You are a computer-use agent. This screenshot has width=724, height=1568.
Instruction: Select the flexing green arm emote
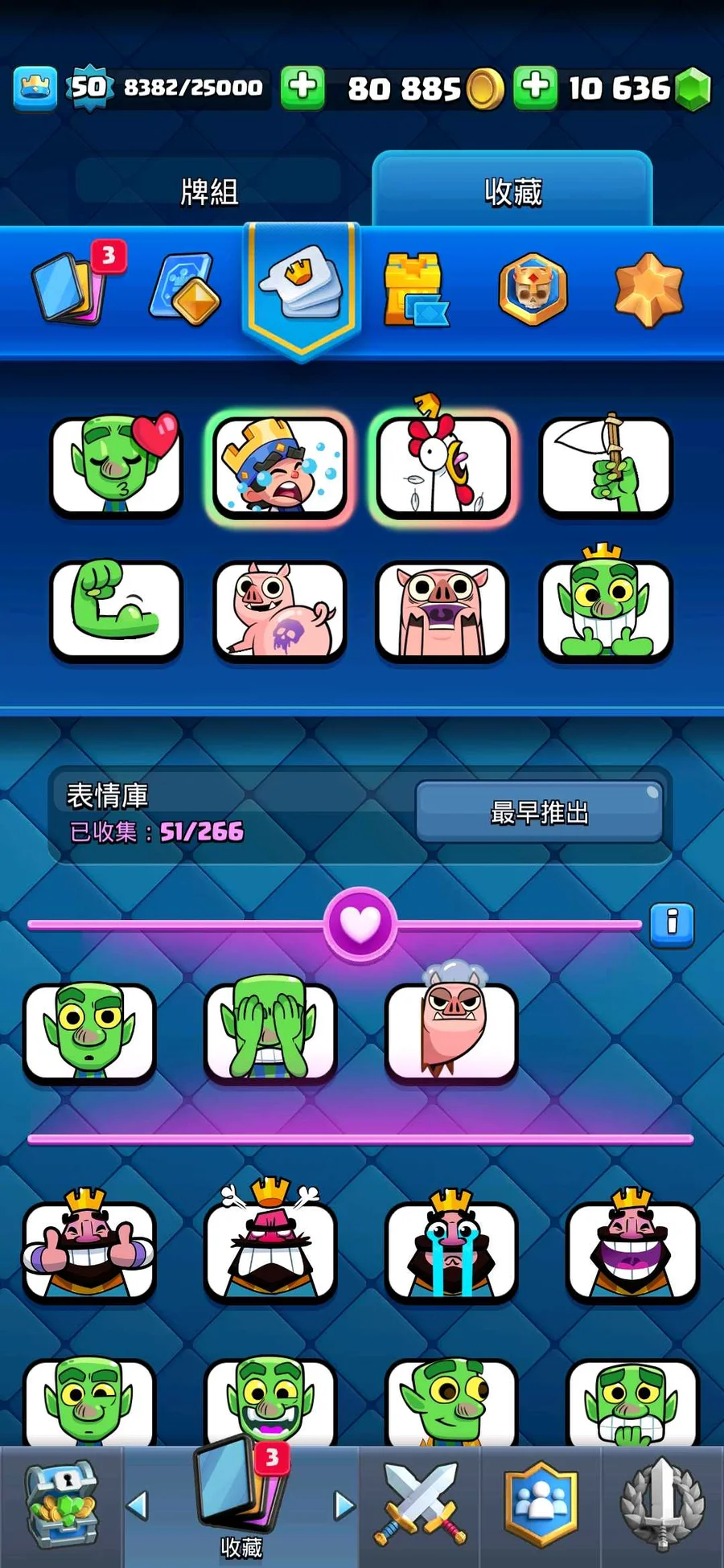coord(117,611)
